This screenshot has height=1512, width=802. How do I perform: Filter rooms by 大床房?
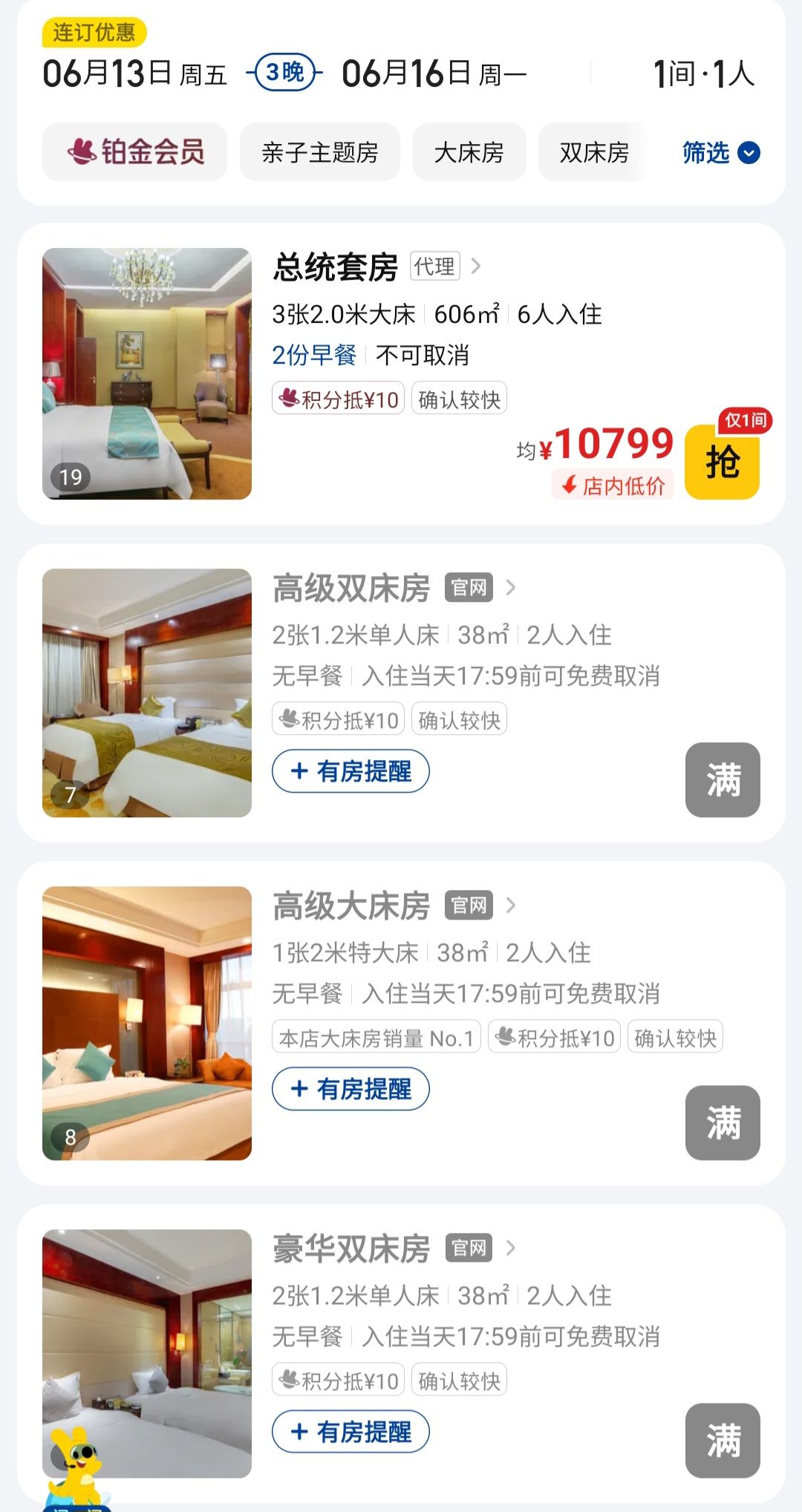[469, 152]
